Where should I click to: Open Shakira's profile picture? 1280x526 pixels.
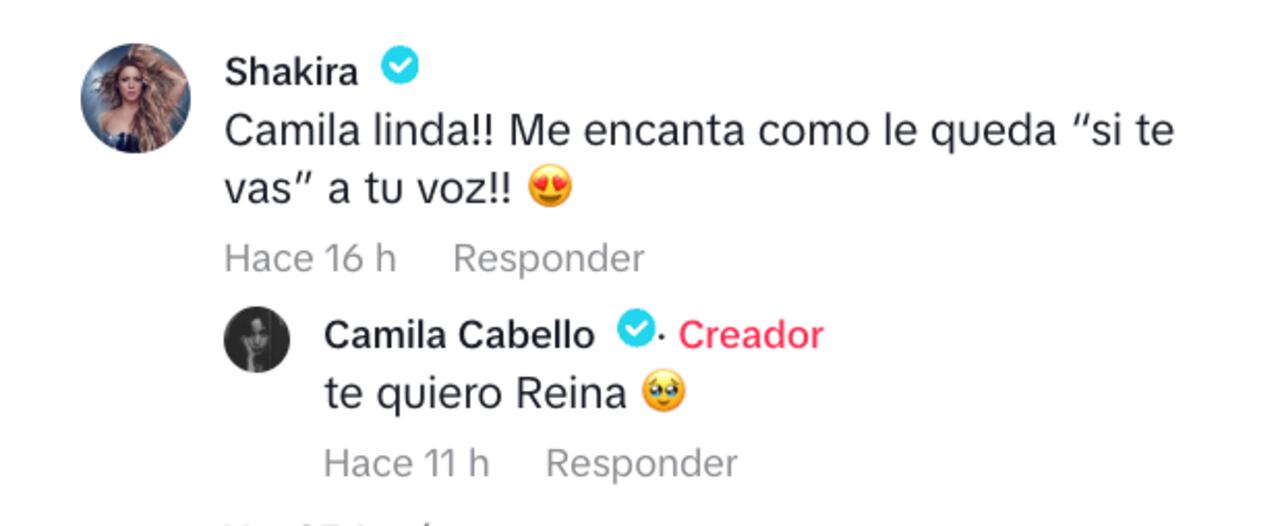135,98
